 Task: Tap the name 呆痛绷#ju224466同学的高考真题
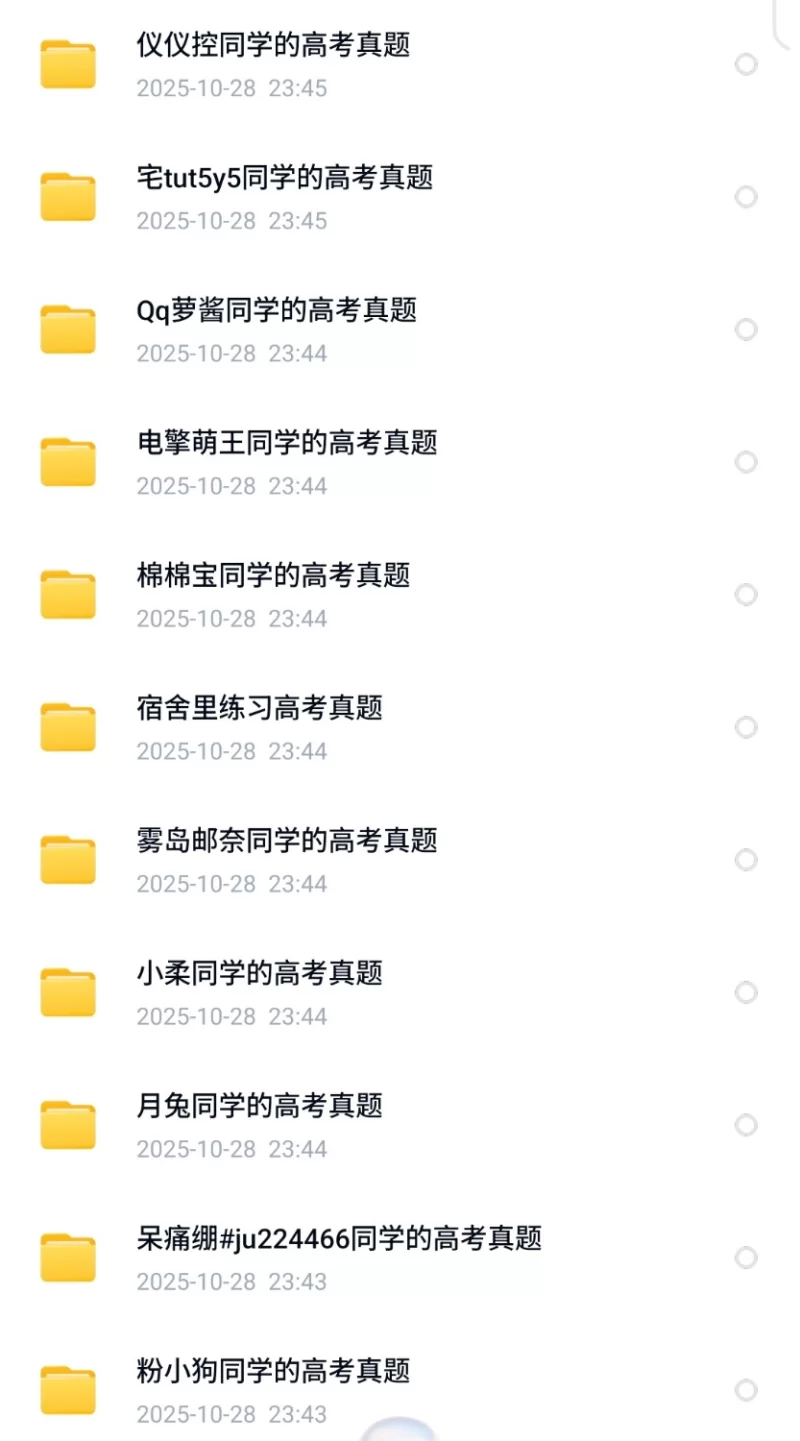point(340,1239)
